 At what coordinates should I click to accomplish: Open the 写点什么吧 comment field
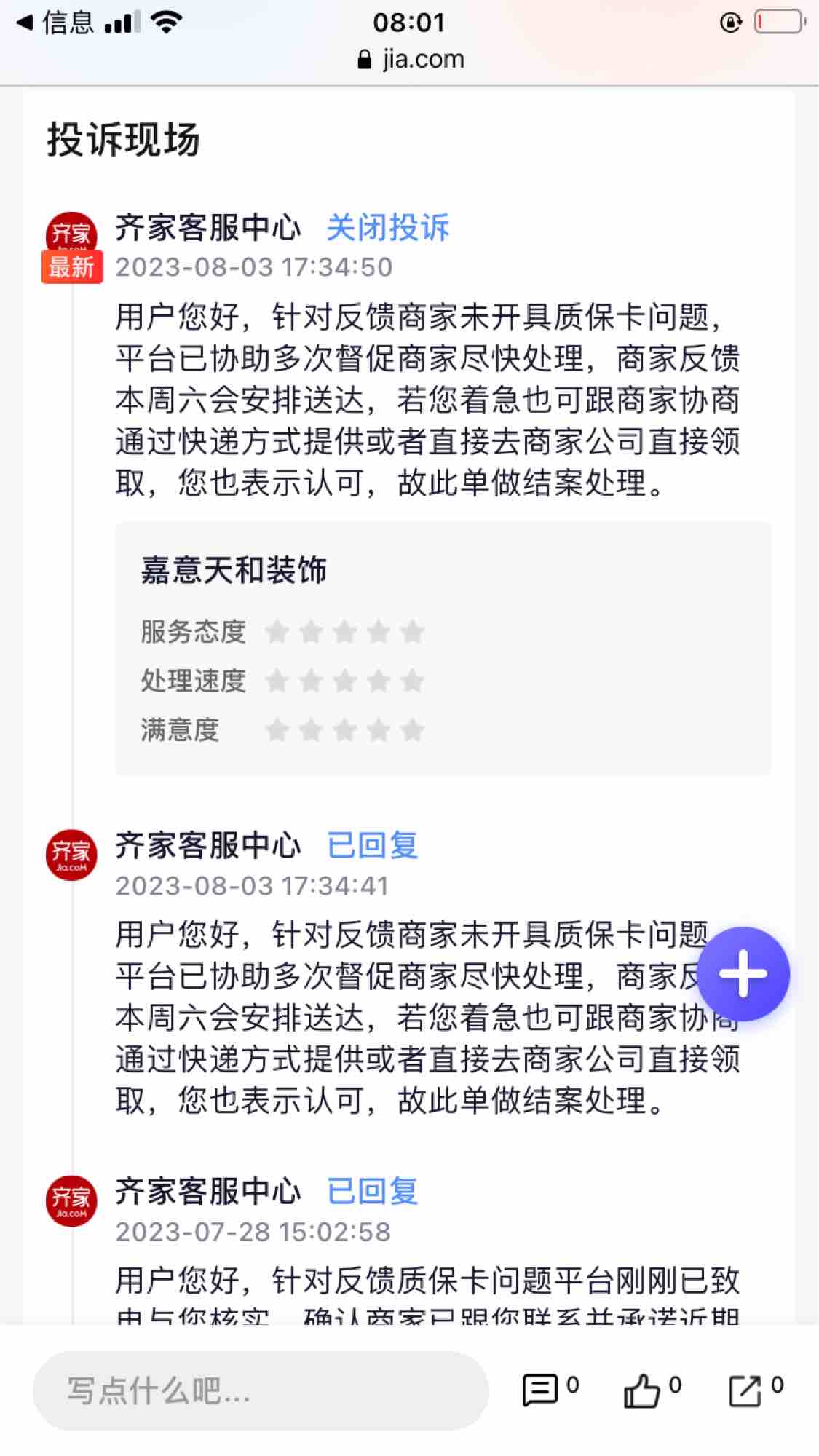261,1390
